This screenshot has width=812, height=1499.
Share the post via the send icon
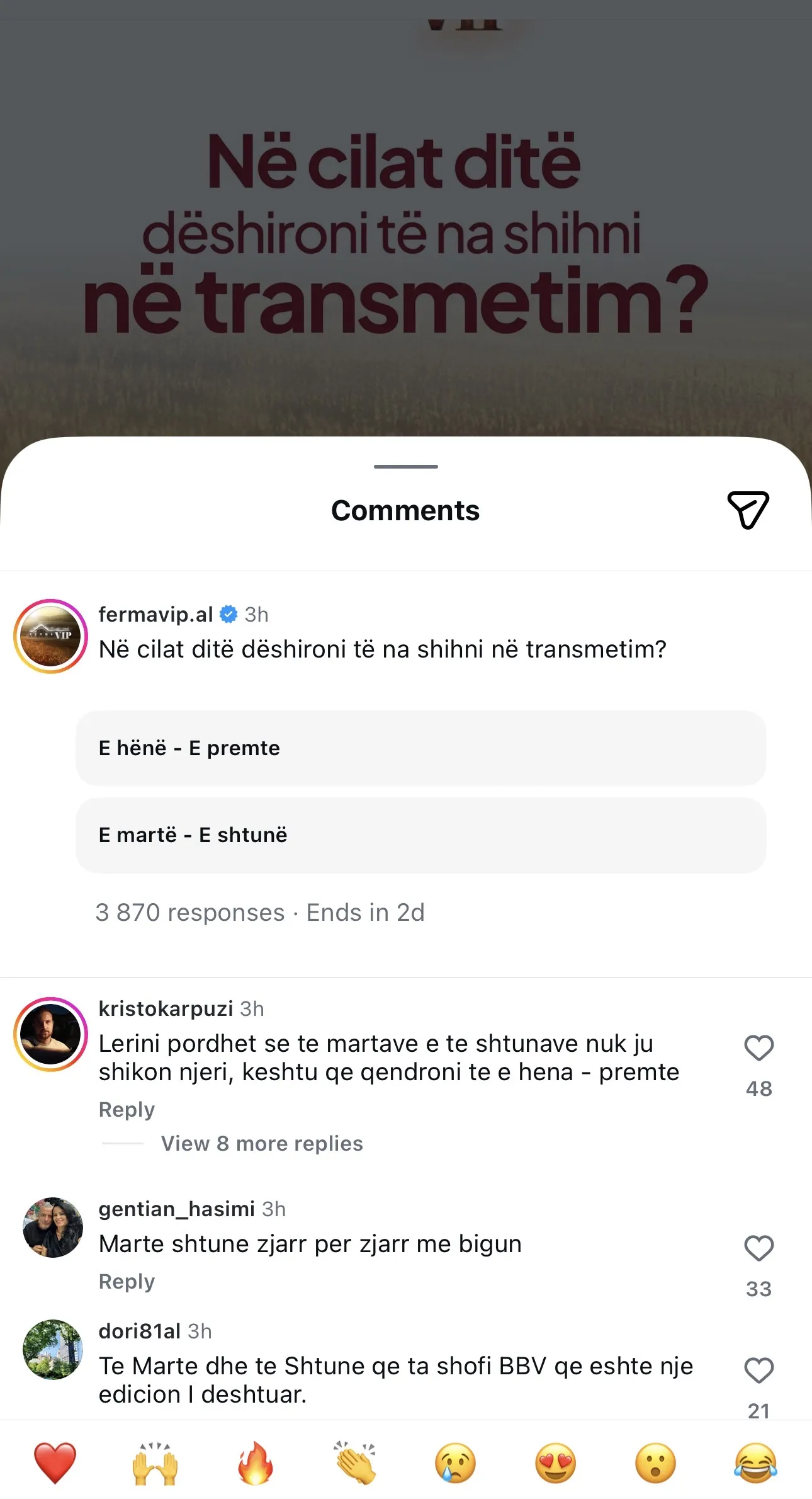[x=748, y=510]
